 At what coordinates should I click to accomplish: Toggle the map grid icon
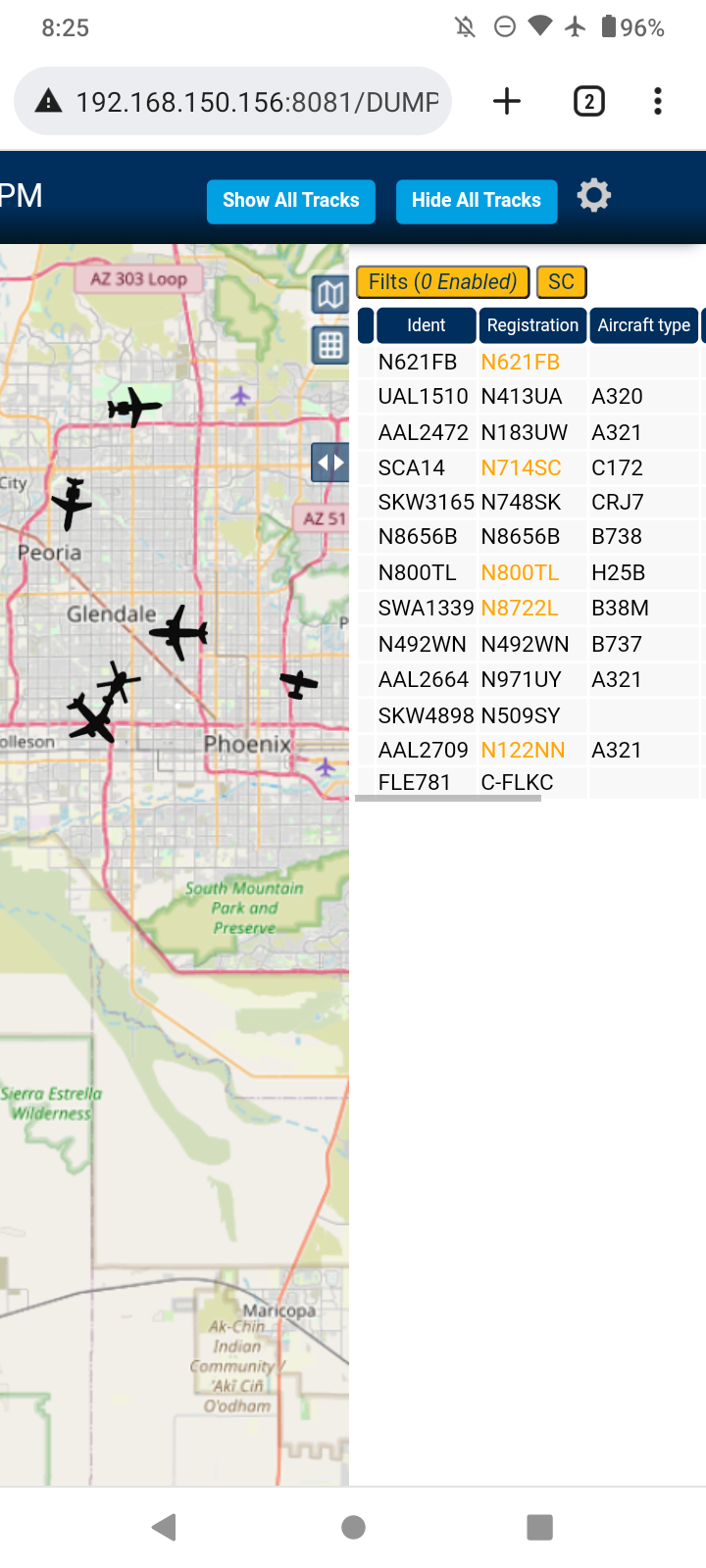pos(330,345)
